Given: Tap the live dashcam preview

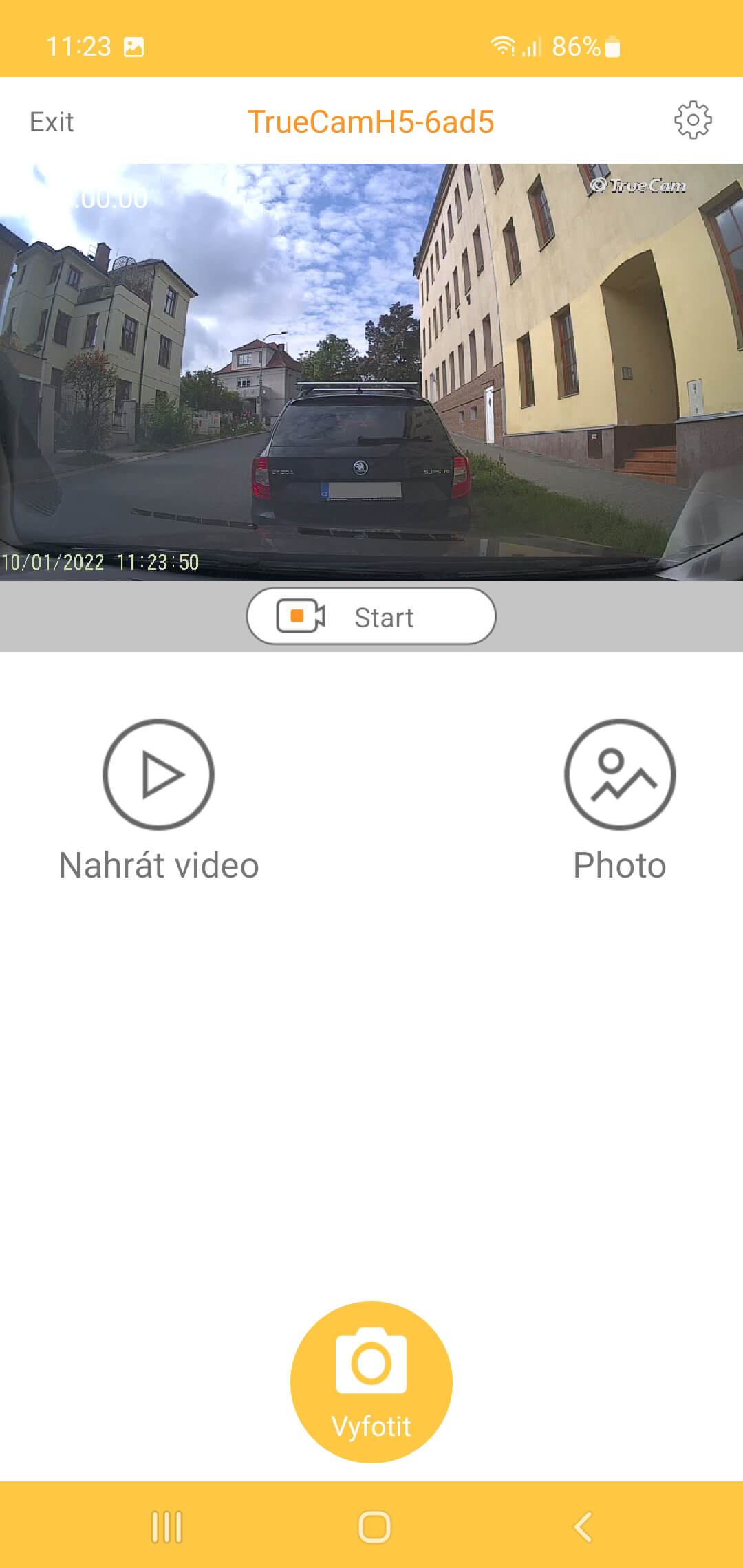Looking at the screenshot, I should tap(371, 371).
